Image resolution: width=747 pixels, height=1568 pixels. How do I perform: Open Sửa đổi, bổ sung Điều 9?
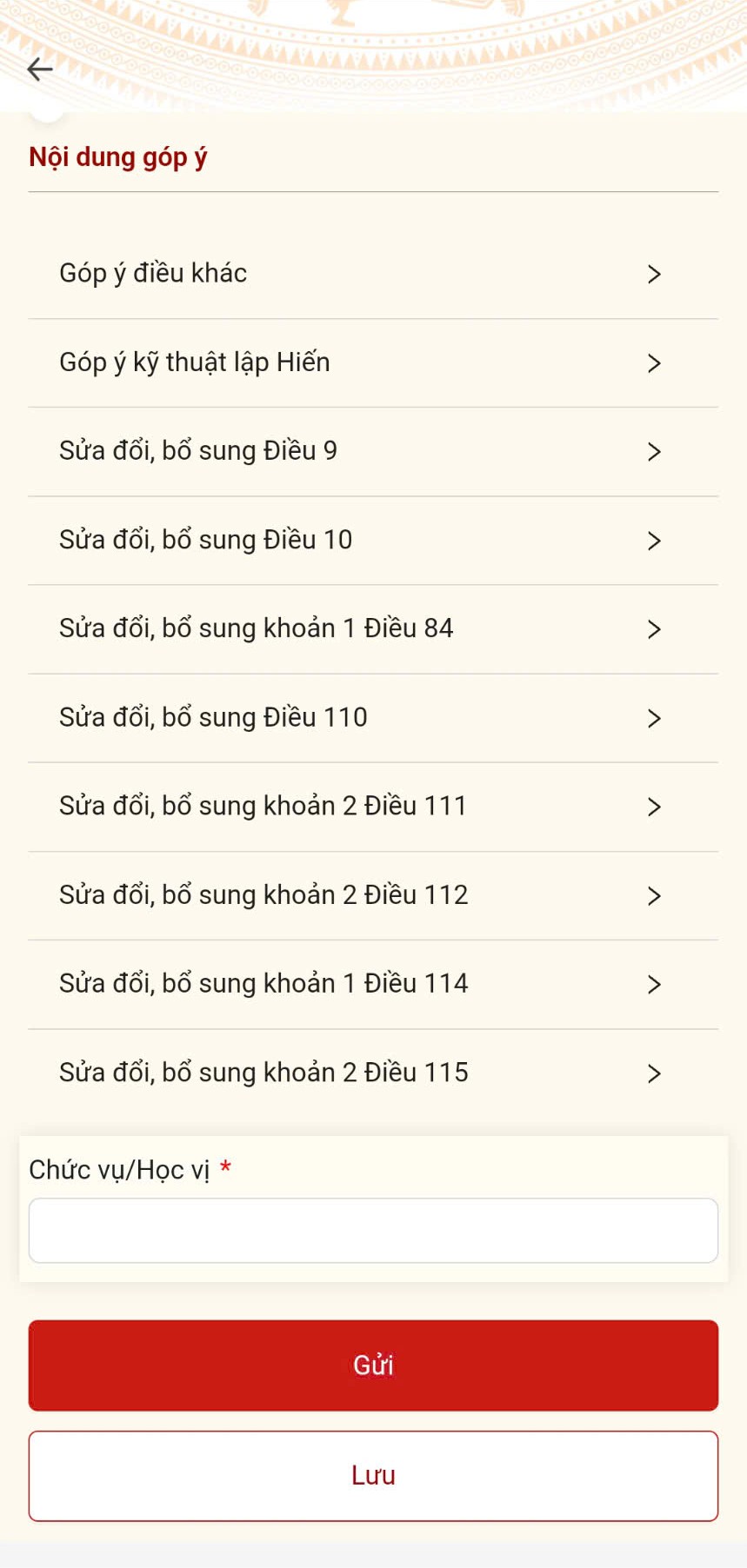click(373, 452)
